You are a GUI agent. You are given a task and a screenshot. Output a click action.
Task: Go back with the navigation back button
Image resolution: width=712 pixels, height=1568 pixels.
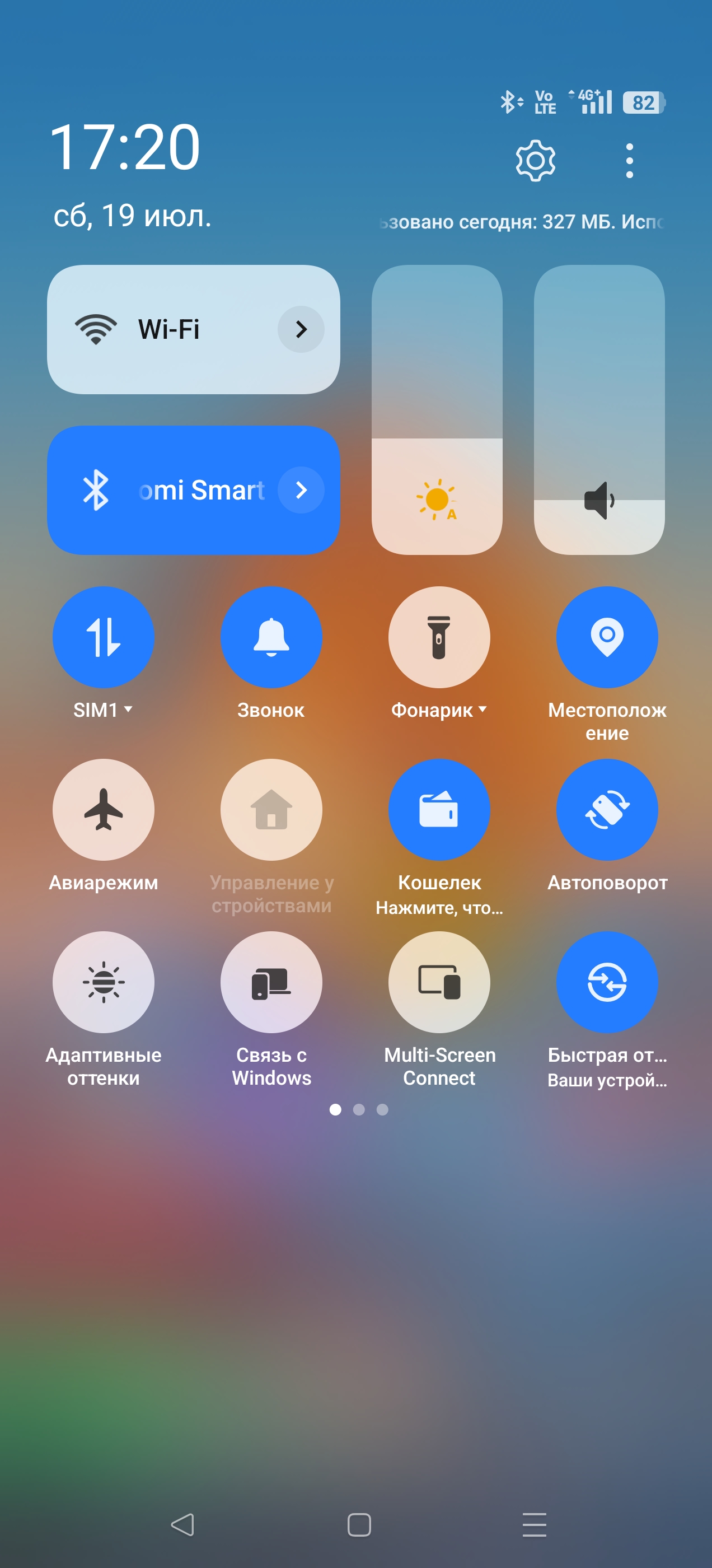pyautogui.click(x=182, y=1525)
